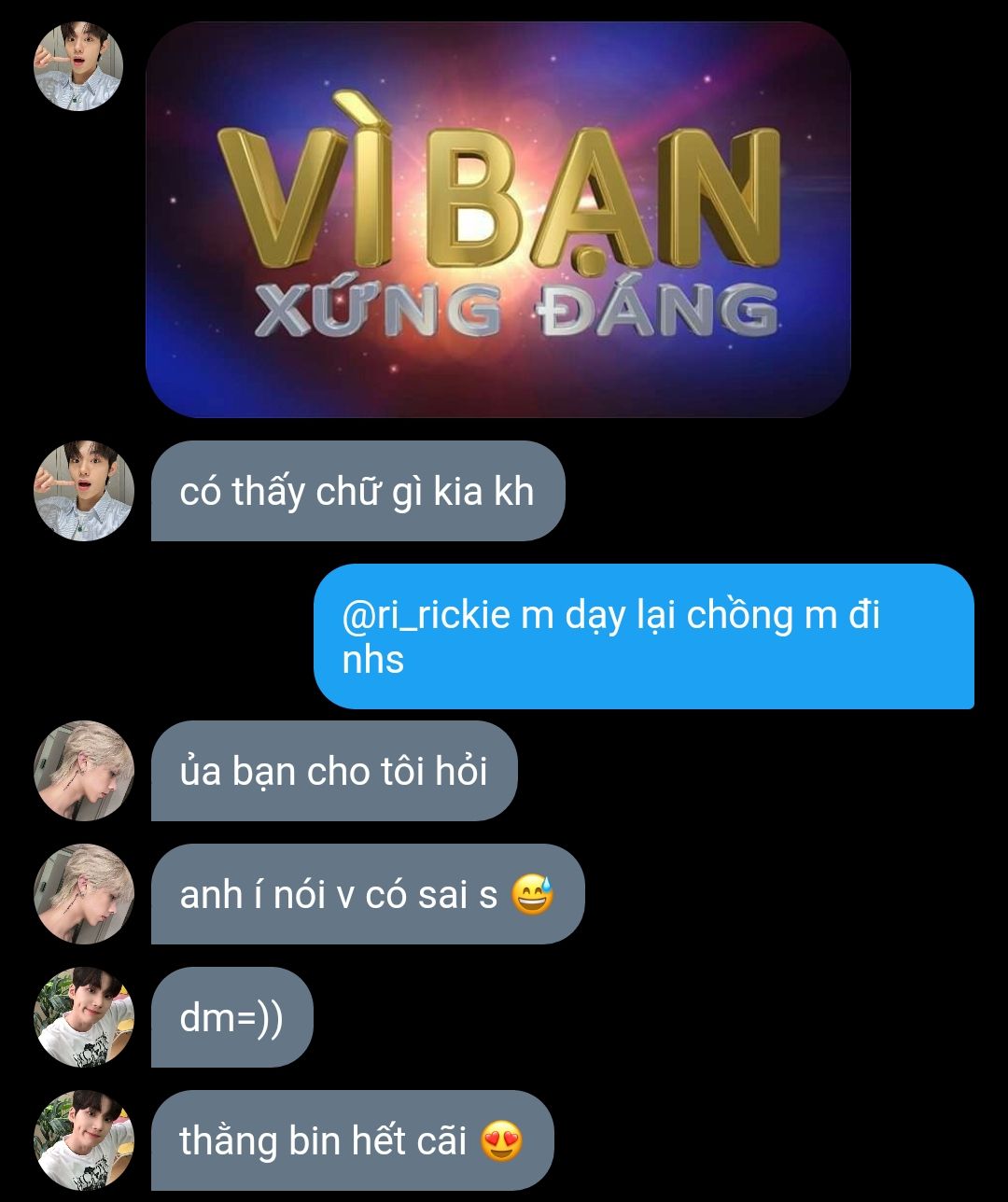Tap avatar next to the 'dm=))' message
The image size is (1008, 1202).
click(x=84, y=1017)
